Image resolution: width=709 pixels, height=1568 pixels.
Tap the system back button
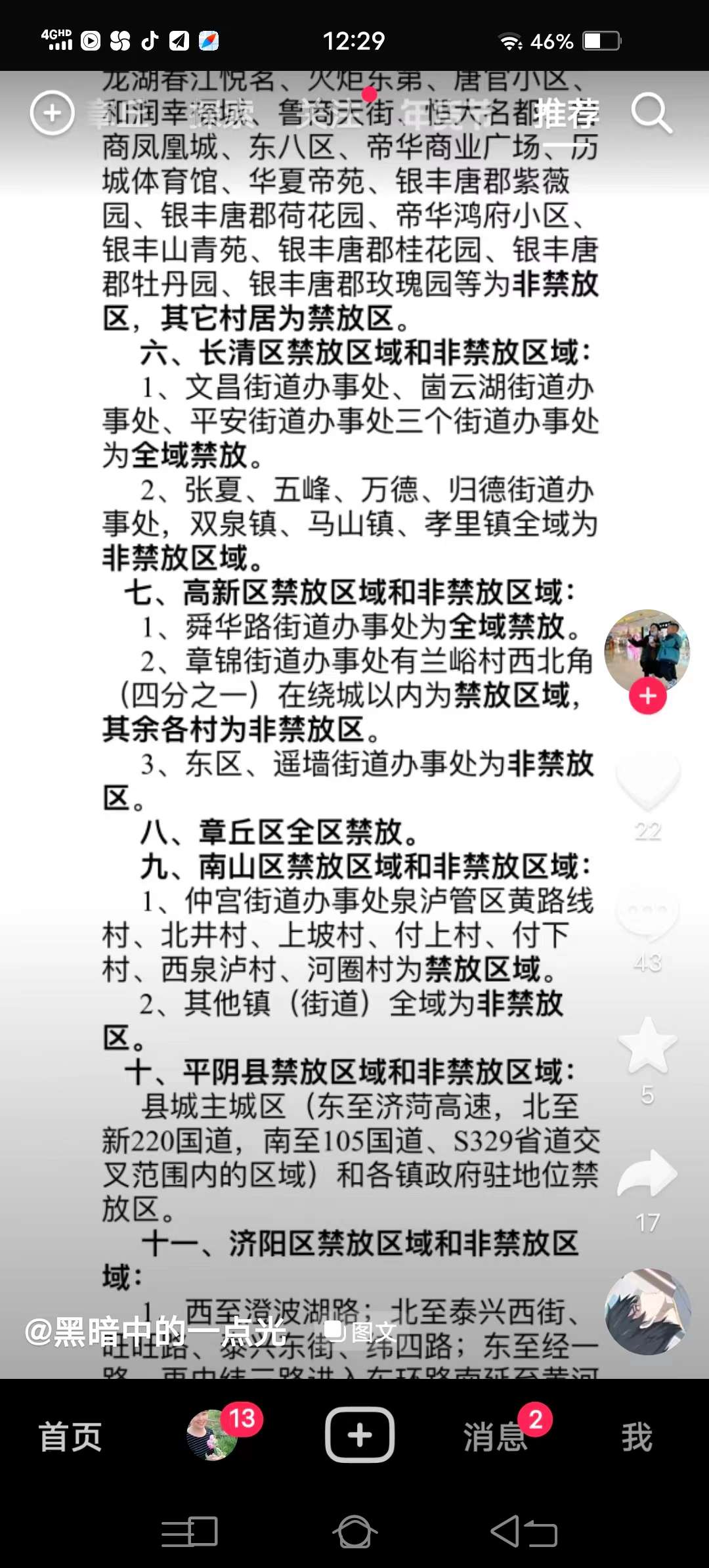(523, 1533)
